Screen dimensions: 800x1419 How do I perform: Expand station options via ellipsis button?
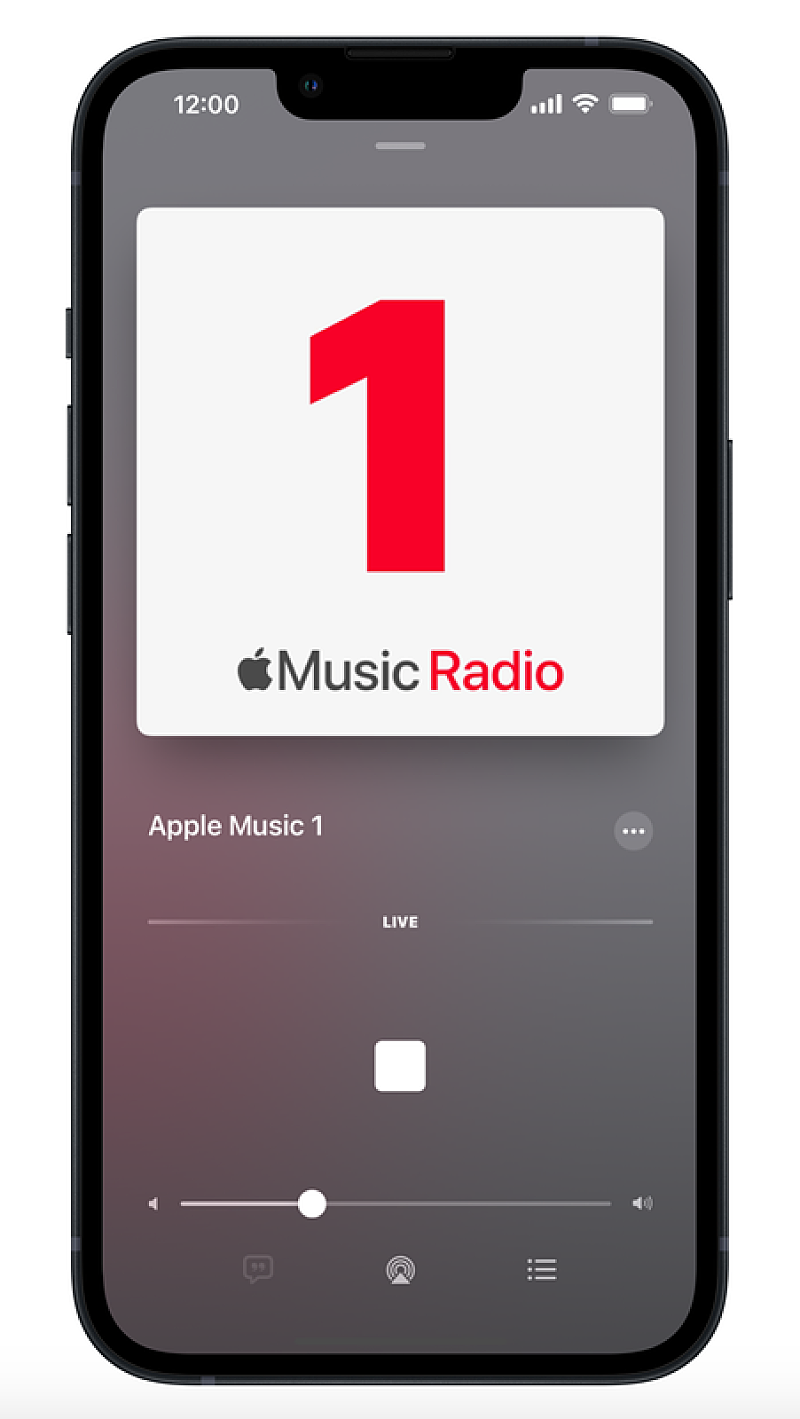pyautogui.click(x=633, y=832)
